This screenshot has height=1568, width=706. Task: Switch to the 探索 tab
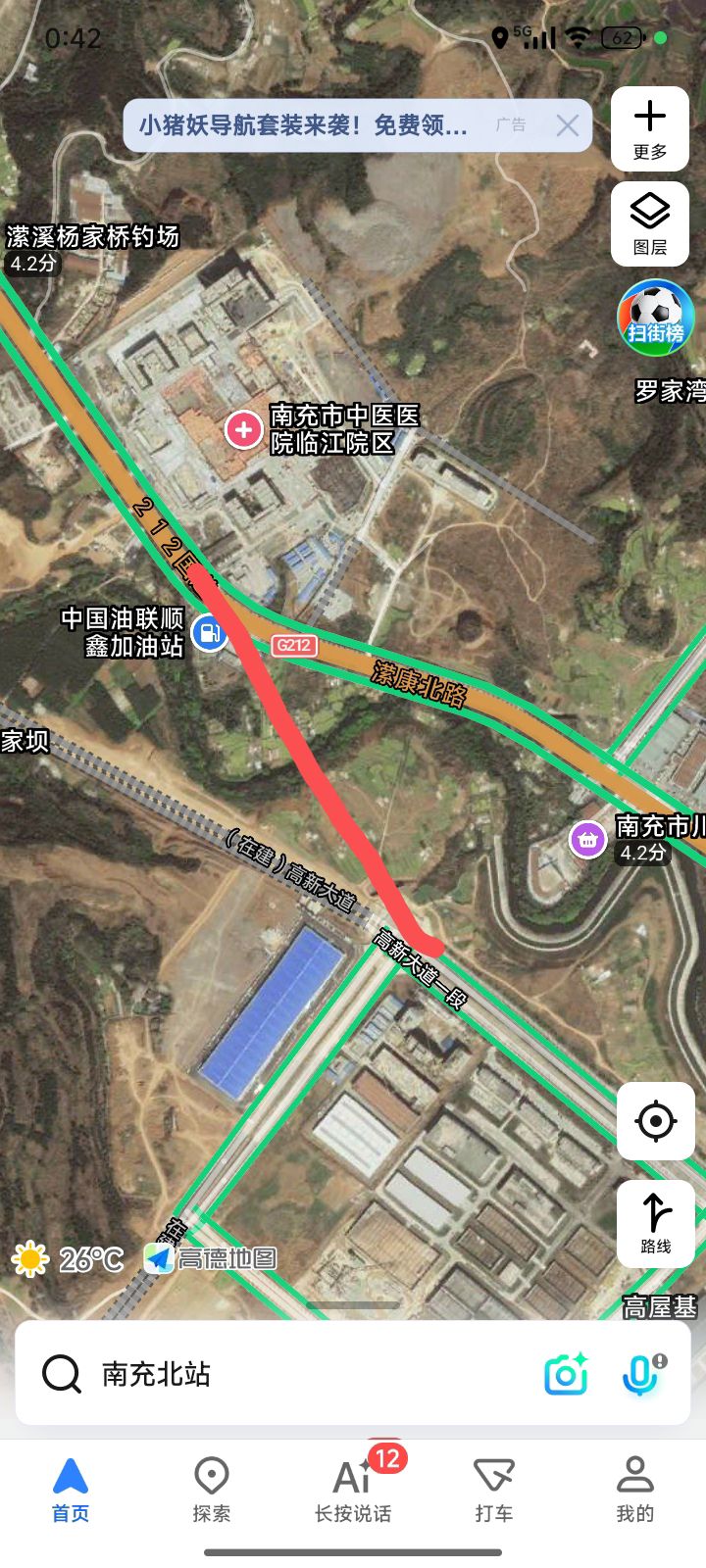[212, 1490]
